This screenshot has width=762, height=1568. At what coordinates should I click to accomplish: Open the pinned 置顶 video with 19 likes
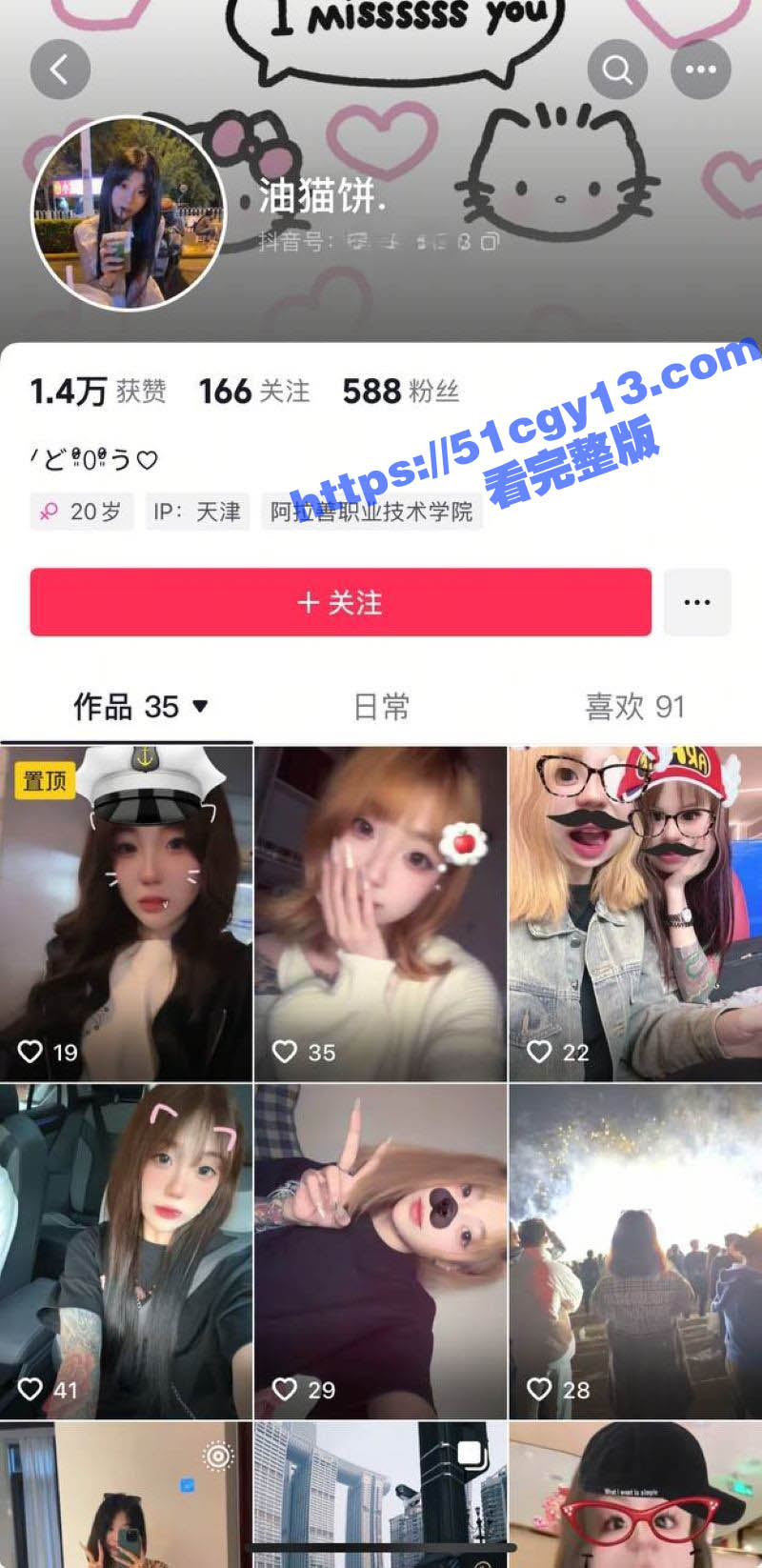(126, 913)
